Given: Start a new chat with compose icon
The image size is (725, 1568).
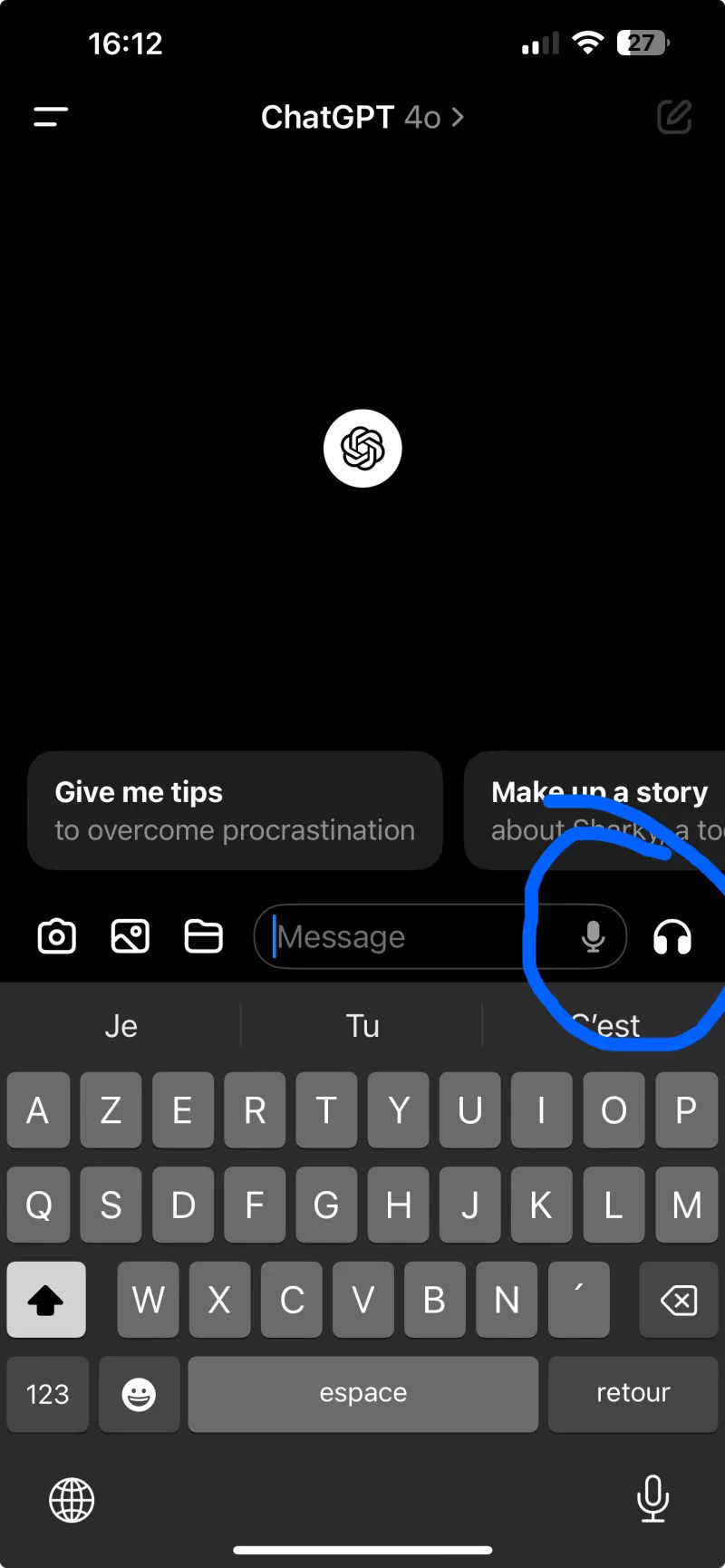Looking at the screenshot, I should (674, 117).
